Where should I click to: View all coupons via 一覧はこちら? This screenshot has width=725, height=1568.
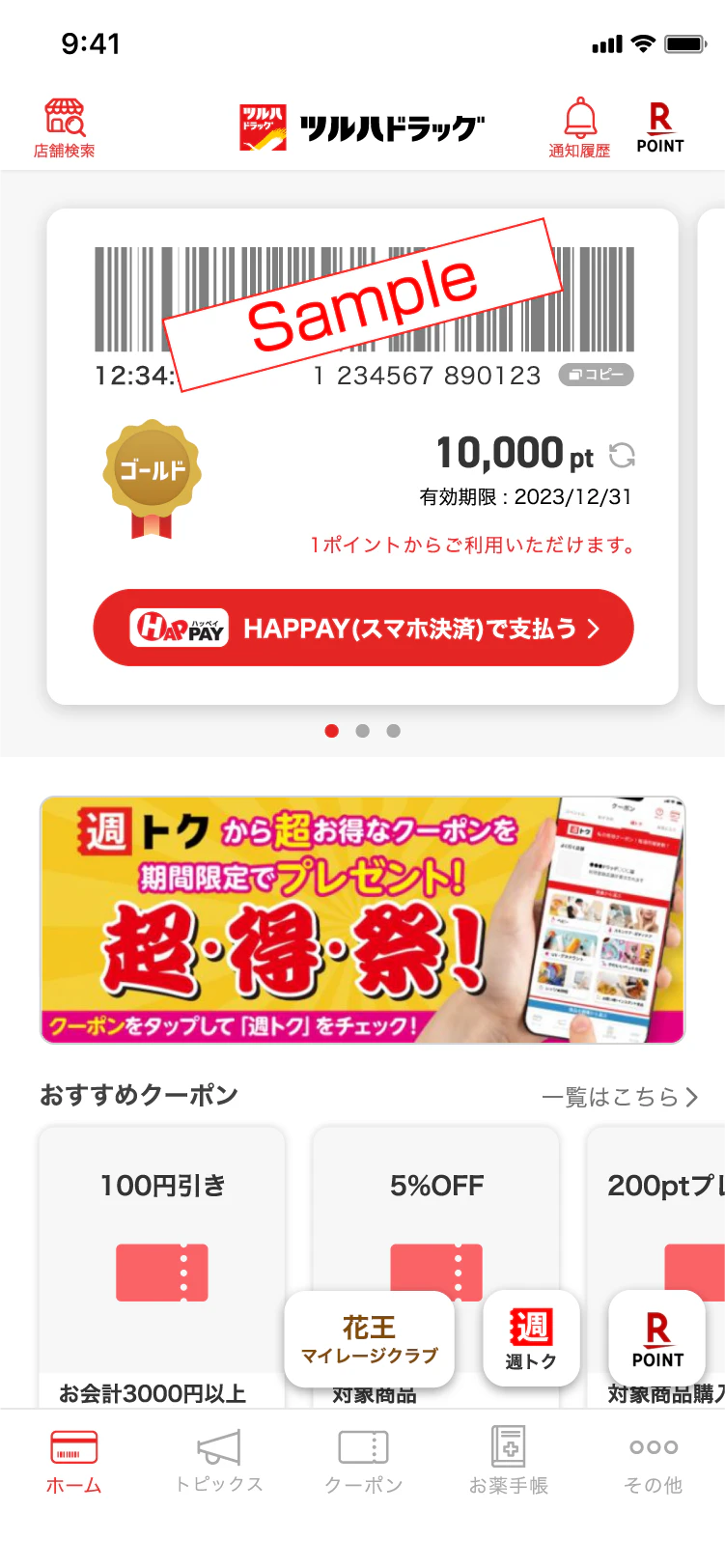tap(619, 1097)
